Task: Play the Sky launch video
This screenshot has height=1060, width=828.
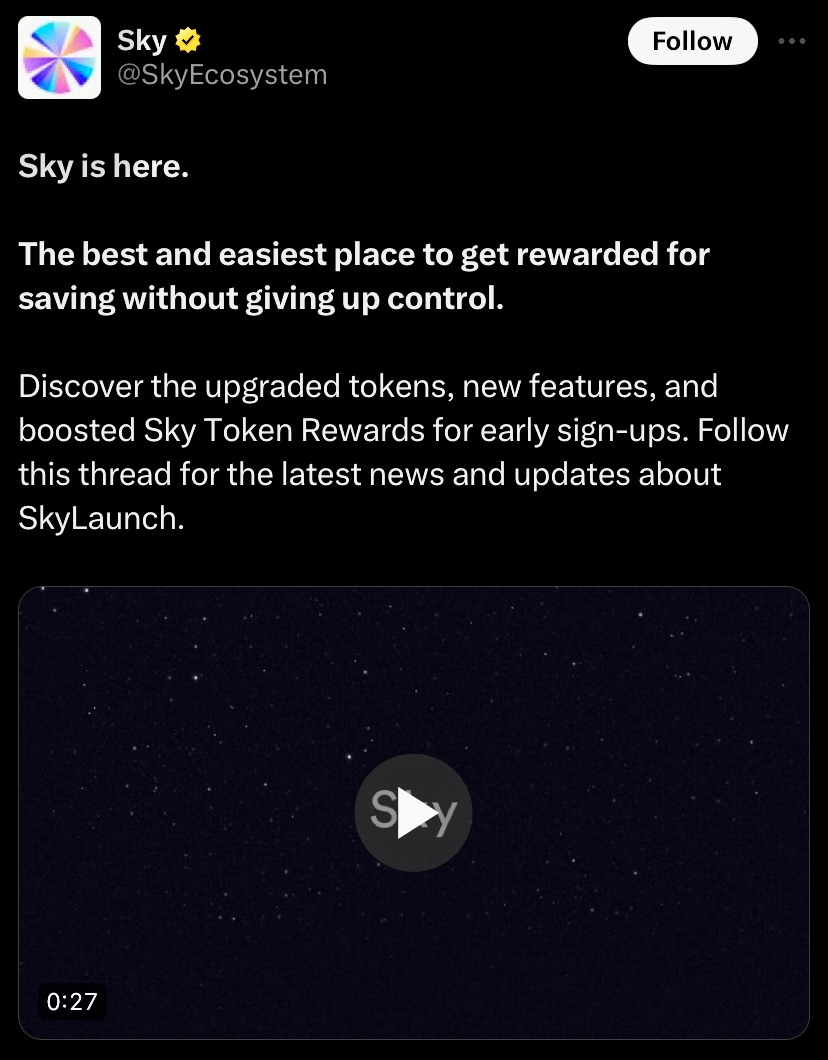Action: pyautogui.click(x=413, y=812)
